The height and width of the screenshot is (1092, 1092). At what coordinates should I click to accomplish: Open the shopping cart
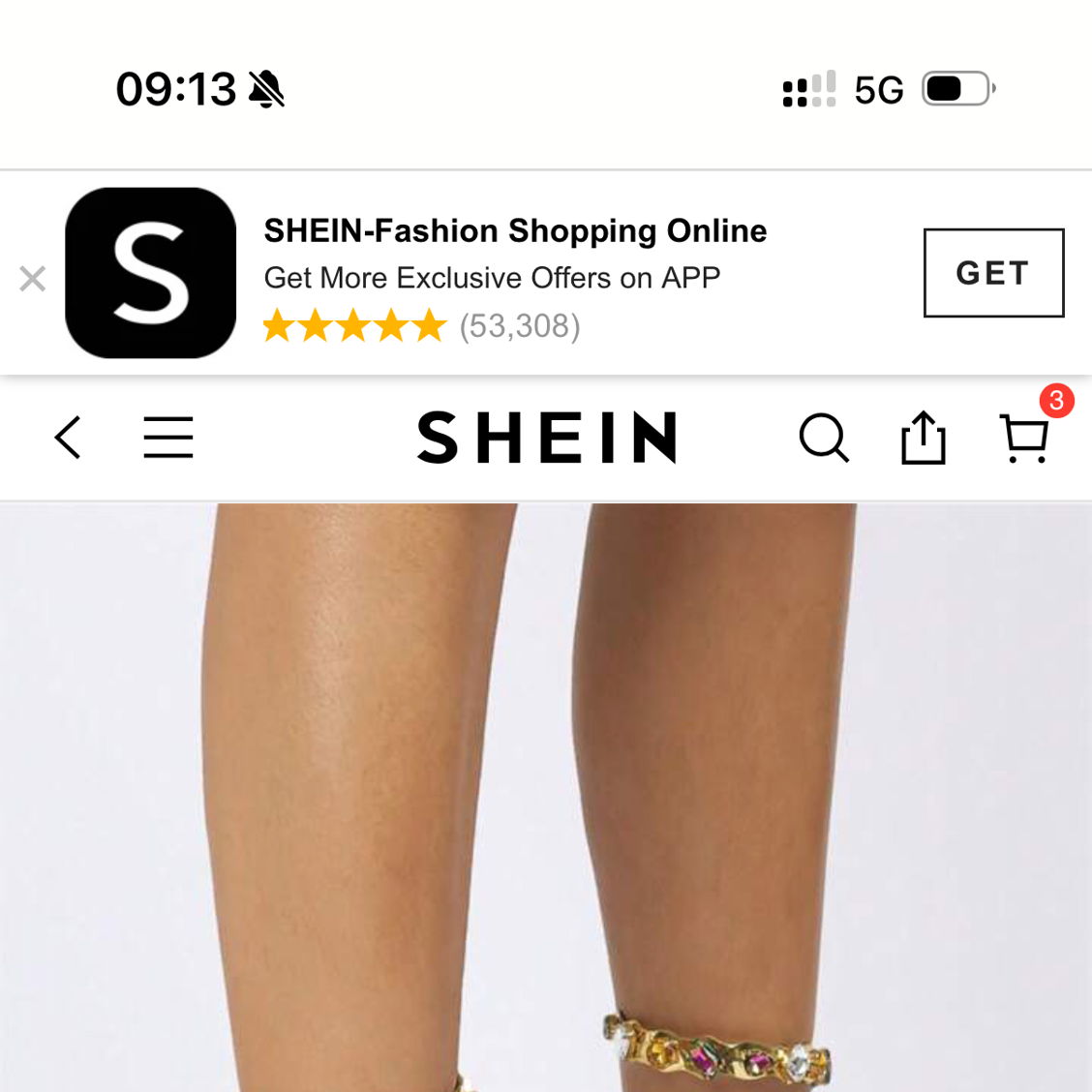point(1024,438)
